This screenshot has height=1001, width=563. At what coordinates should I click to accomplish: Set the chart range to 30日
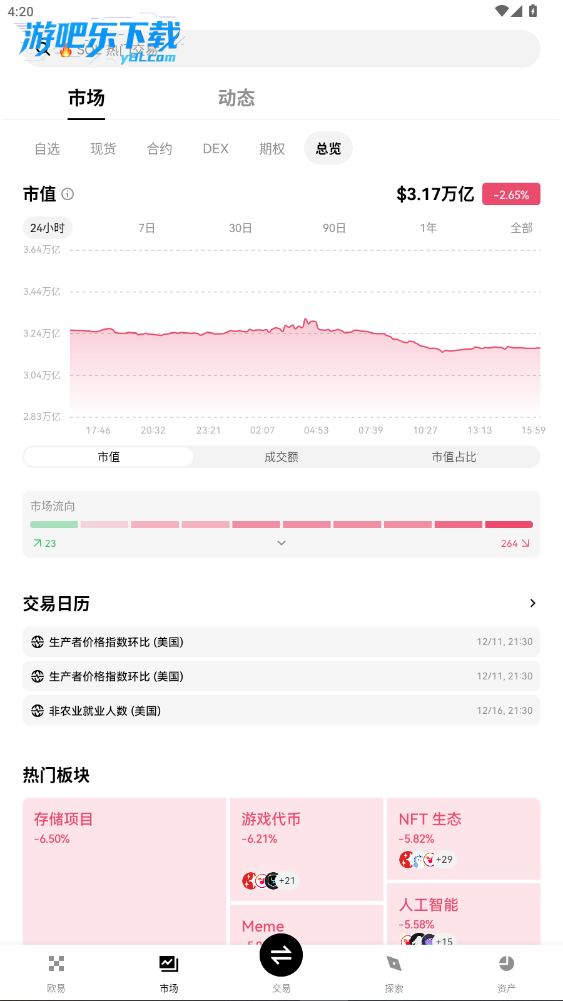240,228
